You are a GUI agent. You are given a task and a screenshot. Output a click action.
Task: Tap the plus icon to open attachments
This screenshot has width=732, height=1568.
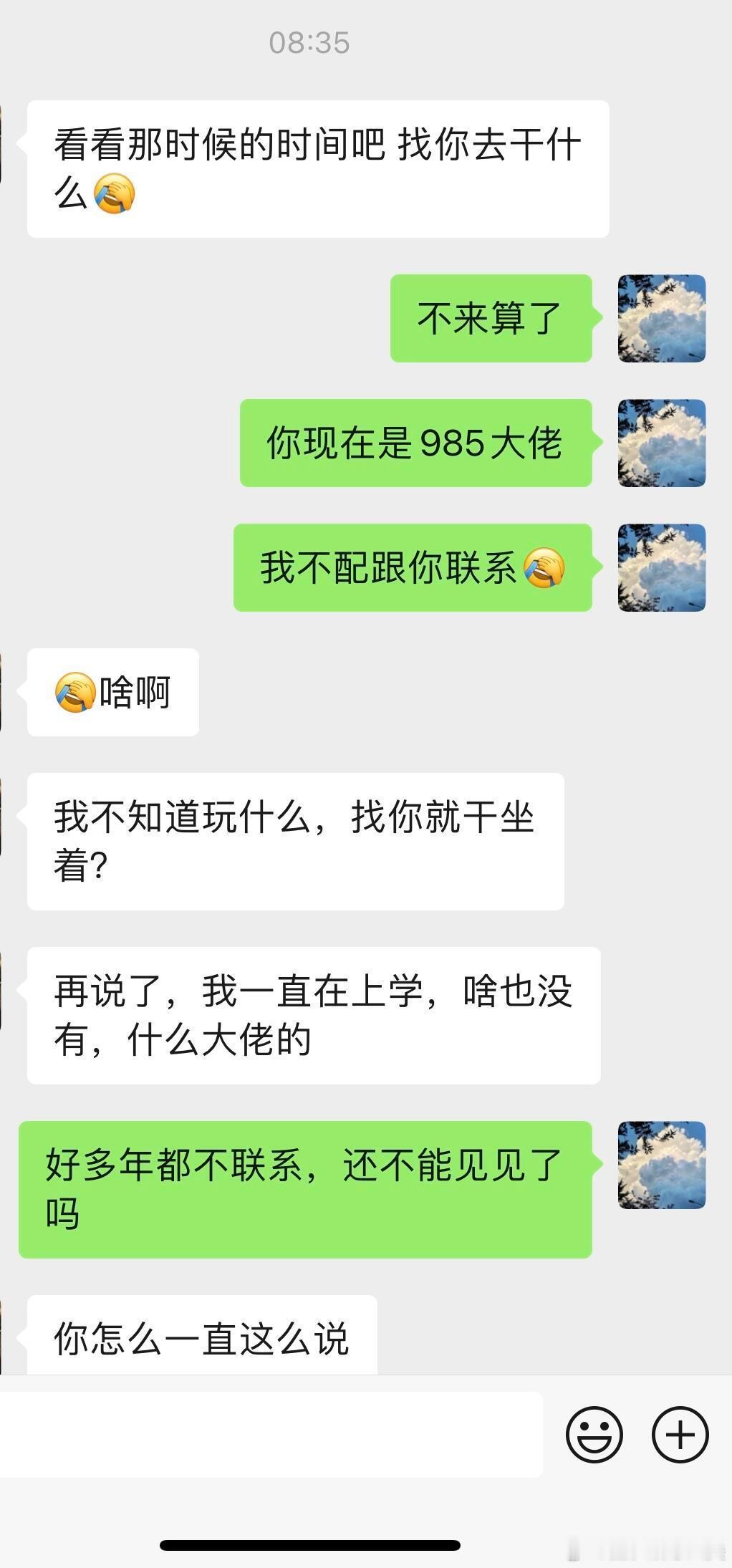click(x=679, y=1435)
